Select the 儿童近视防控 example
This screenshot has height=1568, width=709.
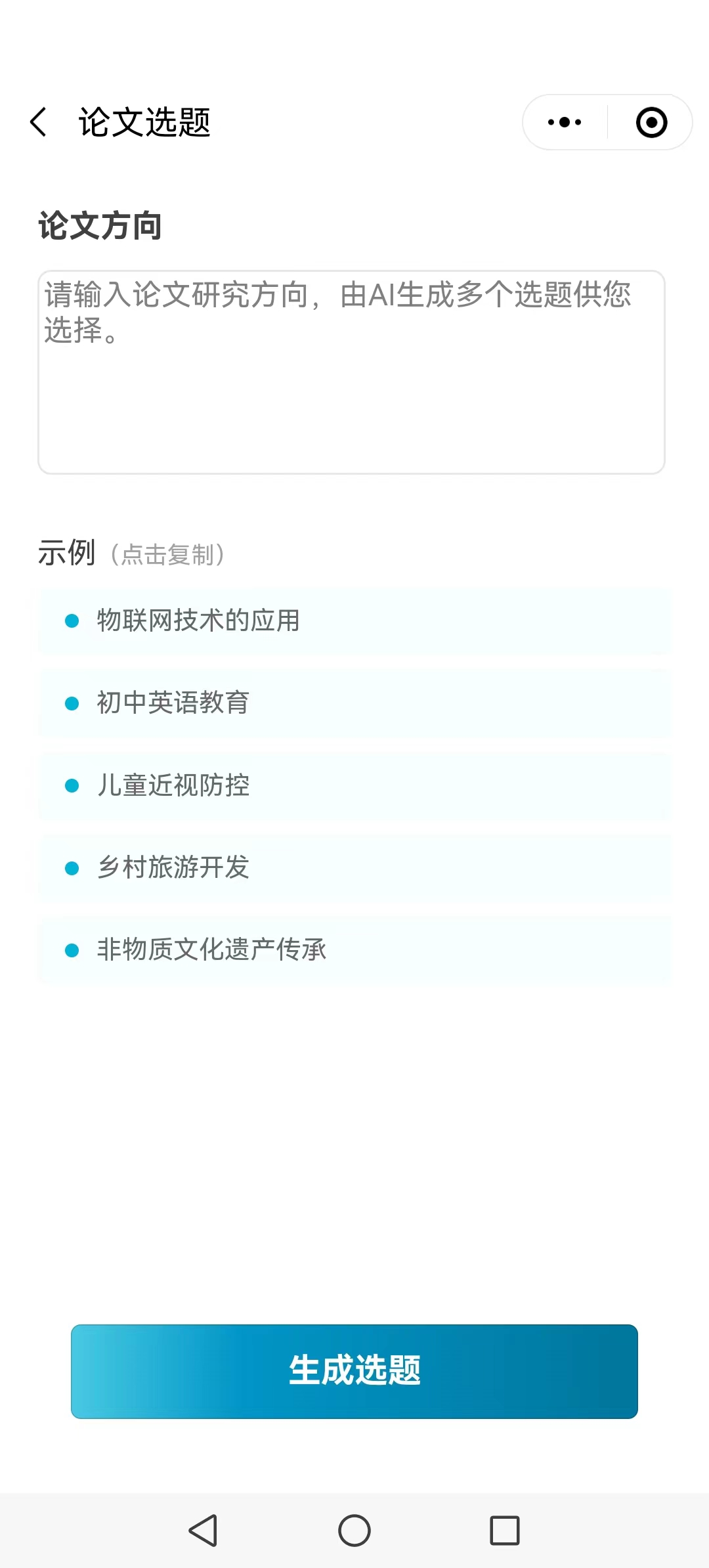pyautogui.click(x=354, y=785)
